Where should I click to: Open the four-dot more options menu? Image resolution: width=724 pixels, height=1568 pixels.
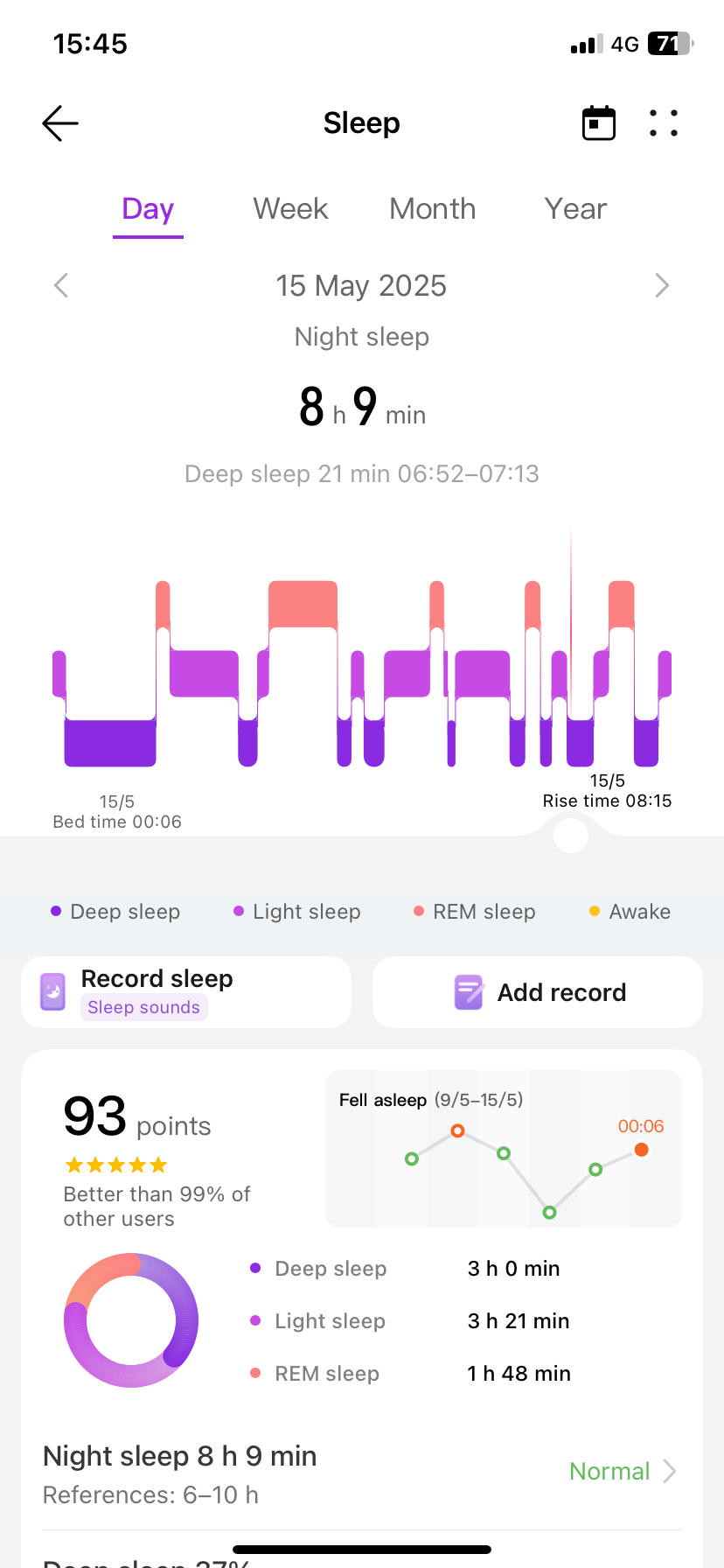(x=664, y=123)
